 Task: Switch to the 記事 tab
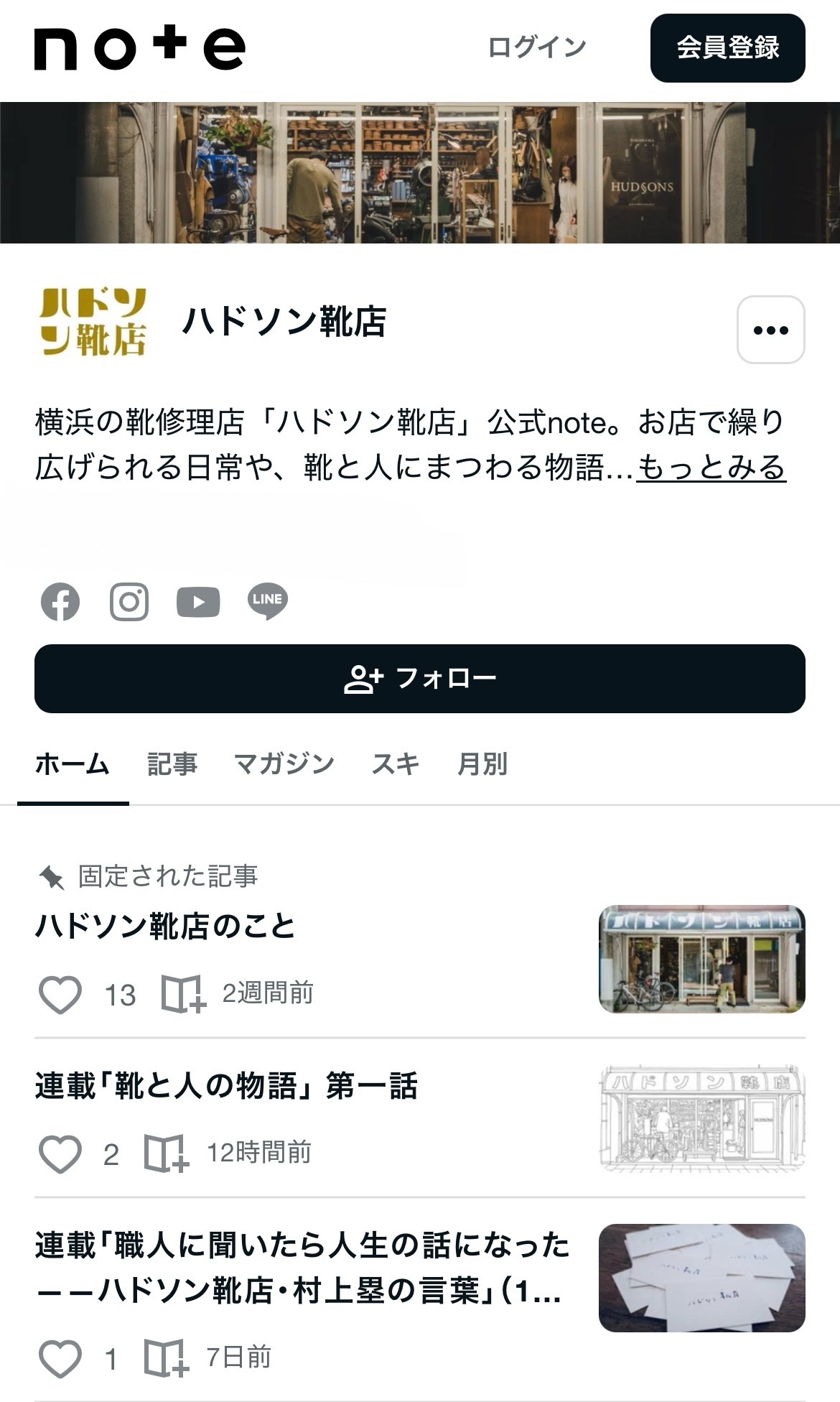click(172, 764)
